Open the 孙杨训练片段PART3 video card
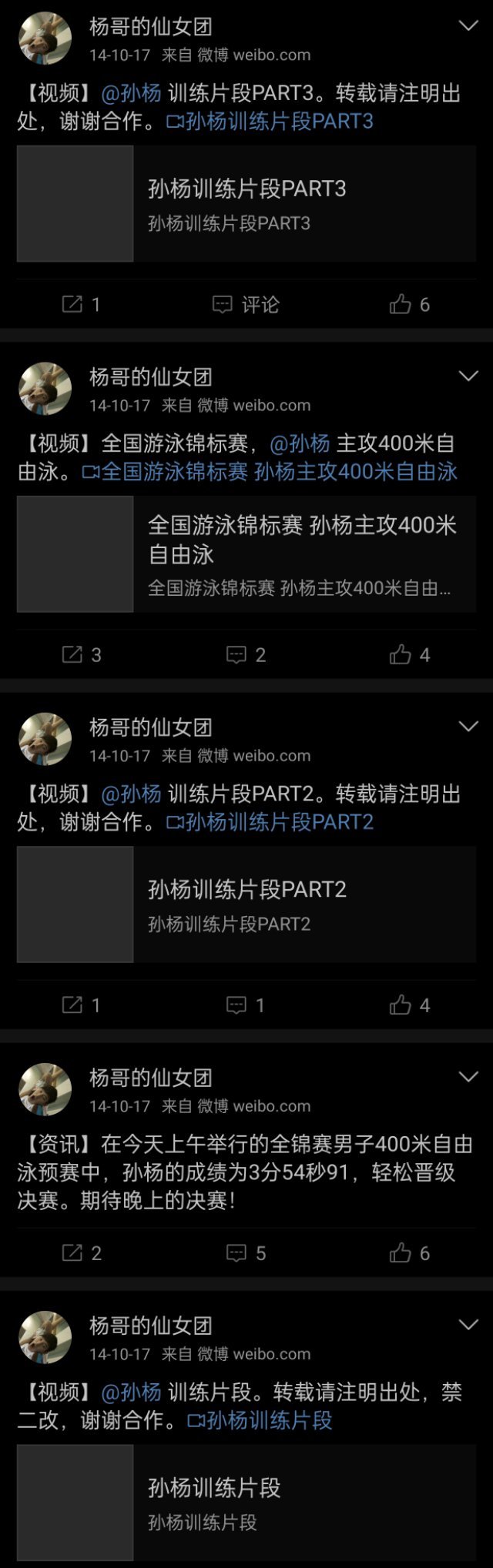The width and height of the screenshot is (493, 1568). pos(246,204)
